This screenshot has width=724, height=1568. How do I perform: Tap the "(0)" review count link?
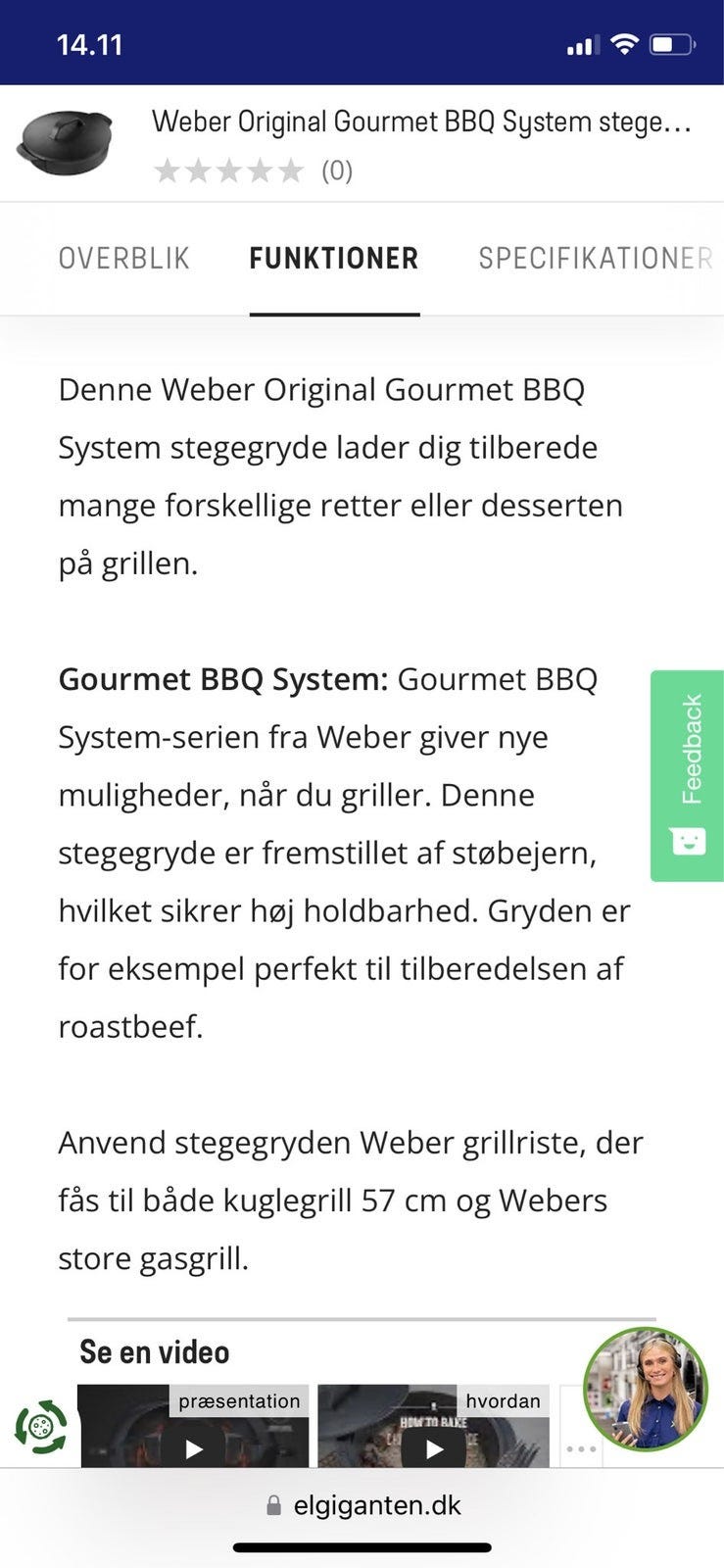[x=337, y=171]
